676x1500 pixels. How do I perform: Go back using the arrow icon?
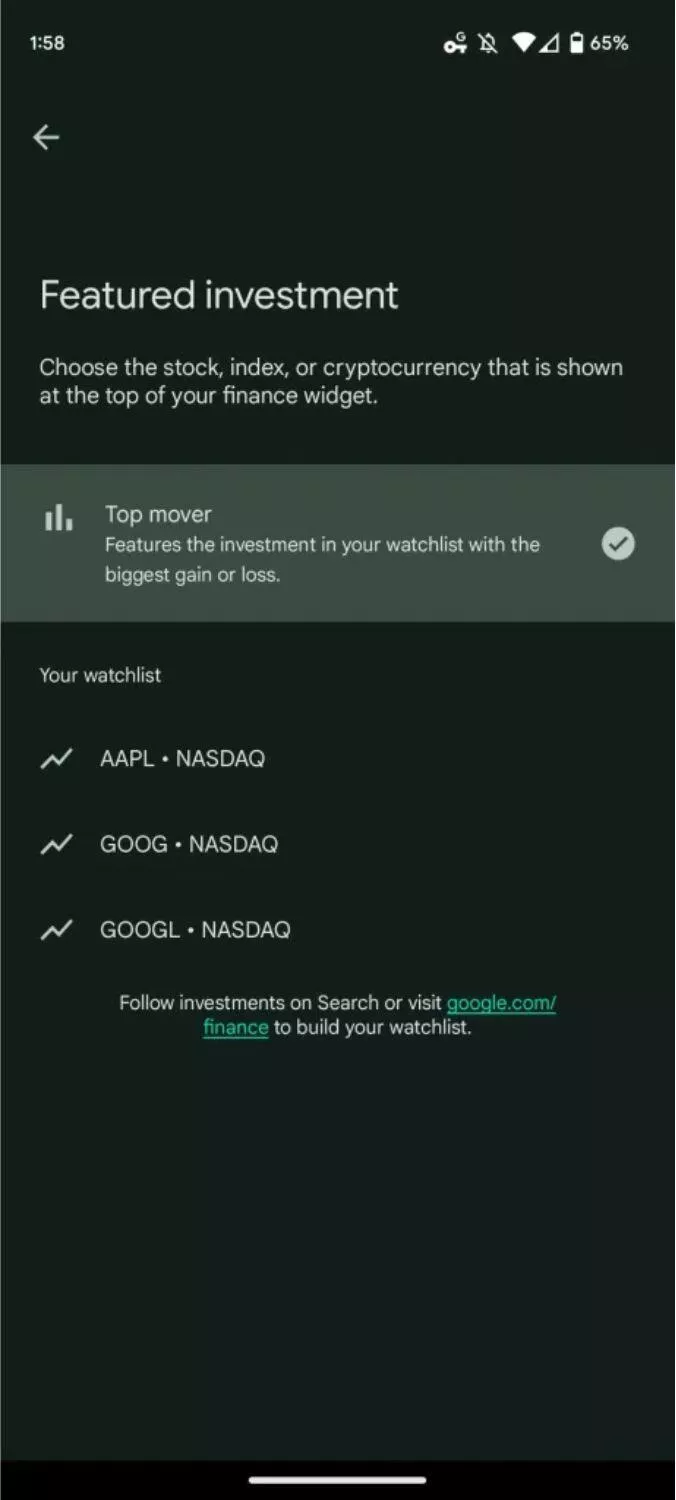point(46,137)
